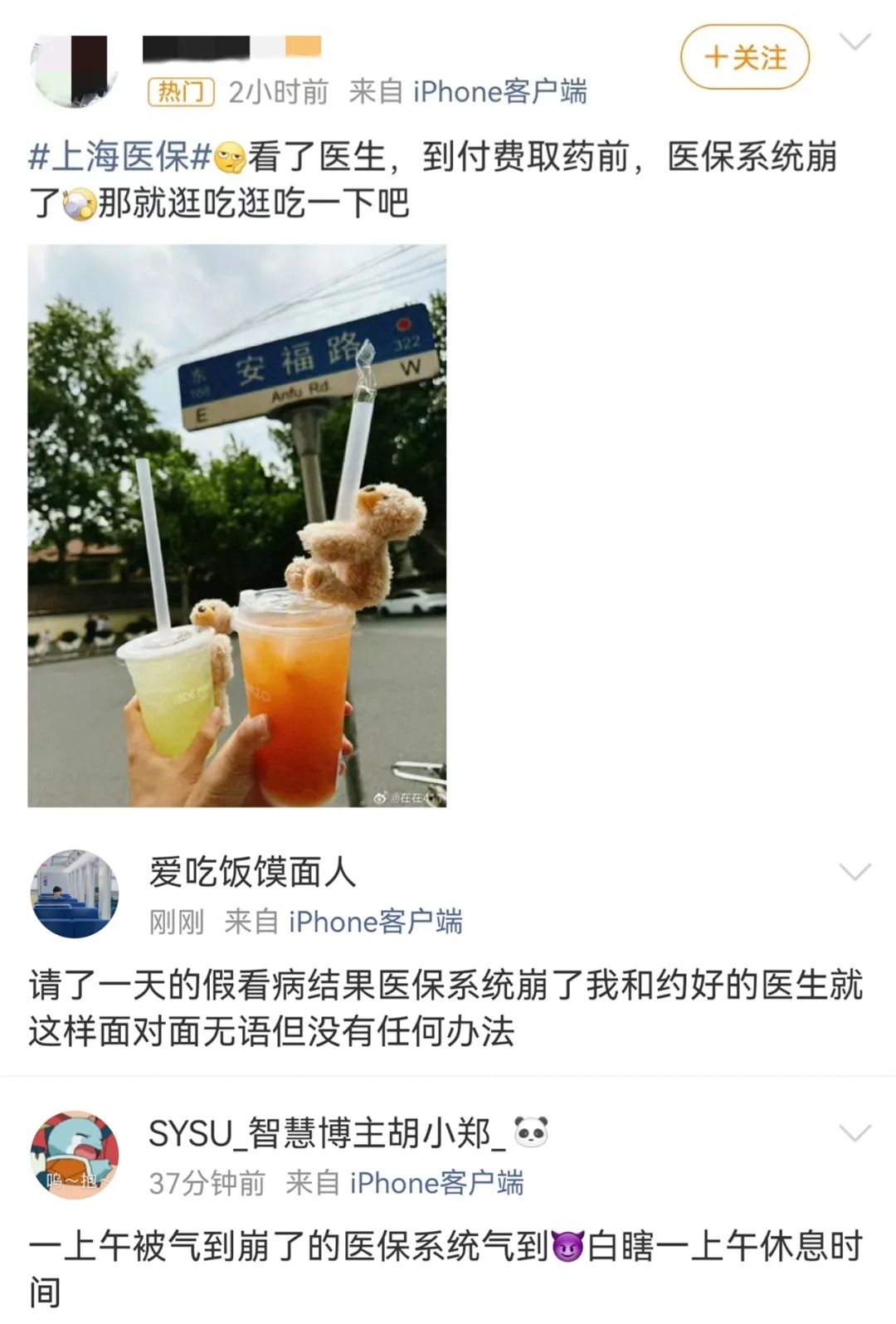Open iPhone客户端 link under SYSU_智慧博主胡小郑_

tap(436, 1183)
